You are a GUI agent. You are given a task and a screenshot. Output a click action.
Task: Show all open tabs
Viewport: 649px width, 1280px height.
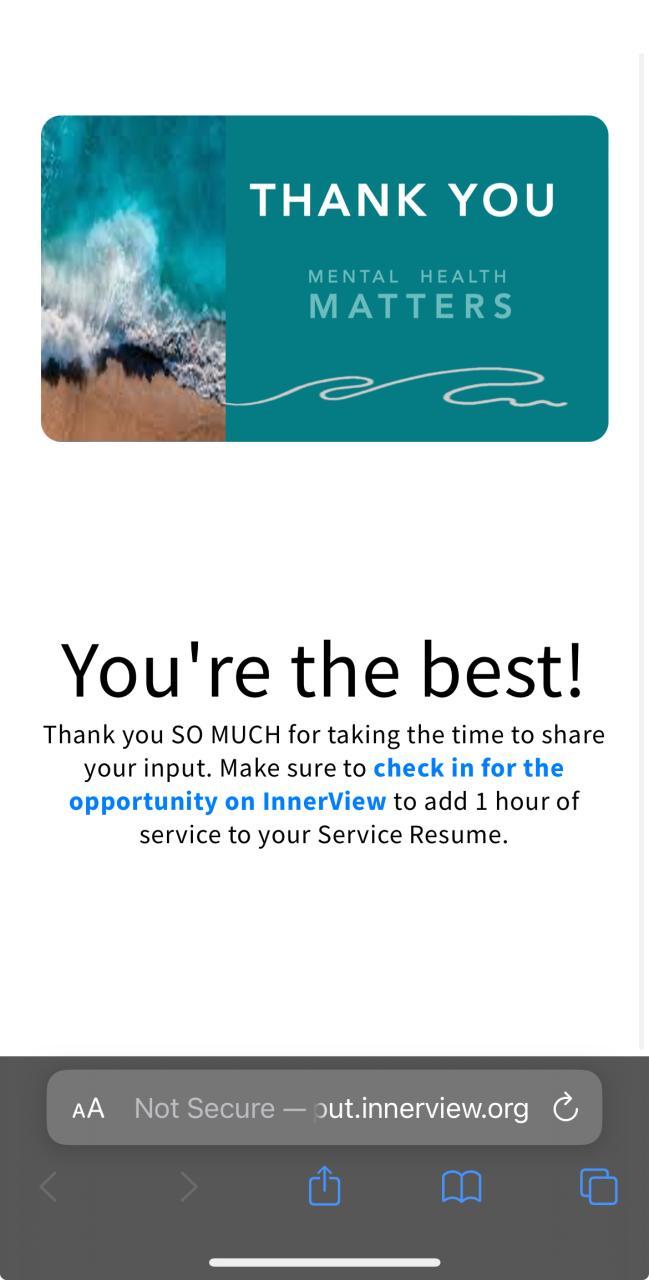[598, 1186]
